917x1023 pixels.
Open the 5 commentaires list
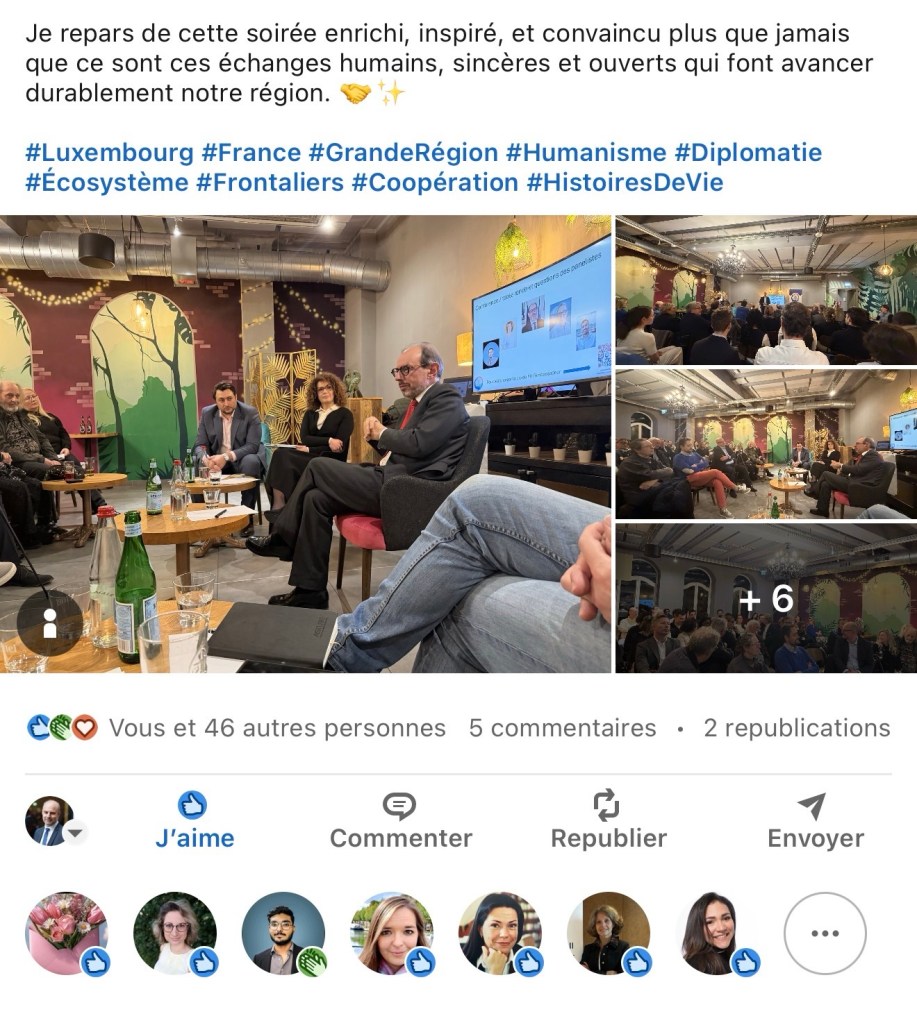[x=563, y=728]
